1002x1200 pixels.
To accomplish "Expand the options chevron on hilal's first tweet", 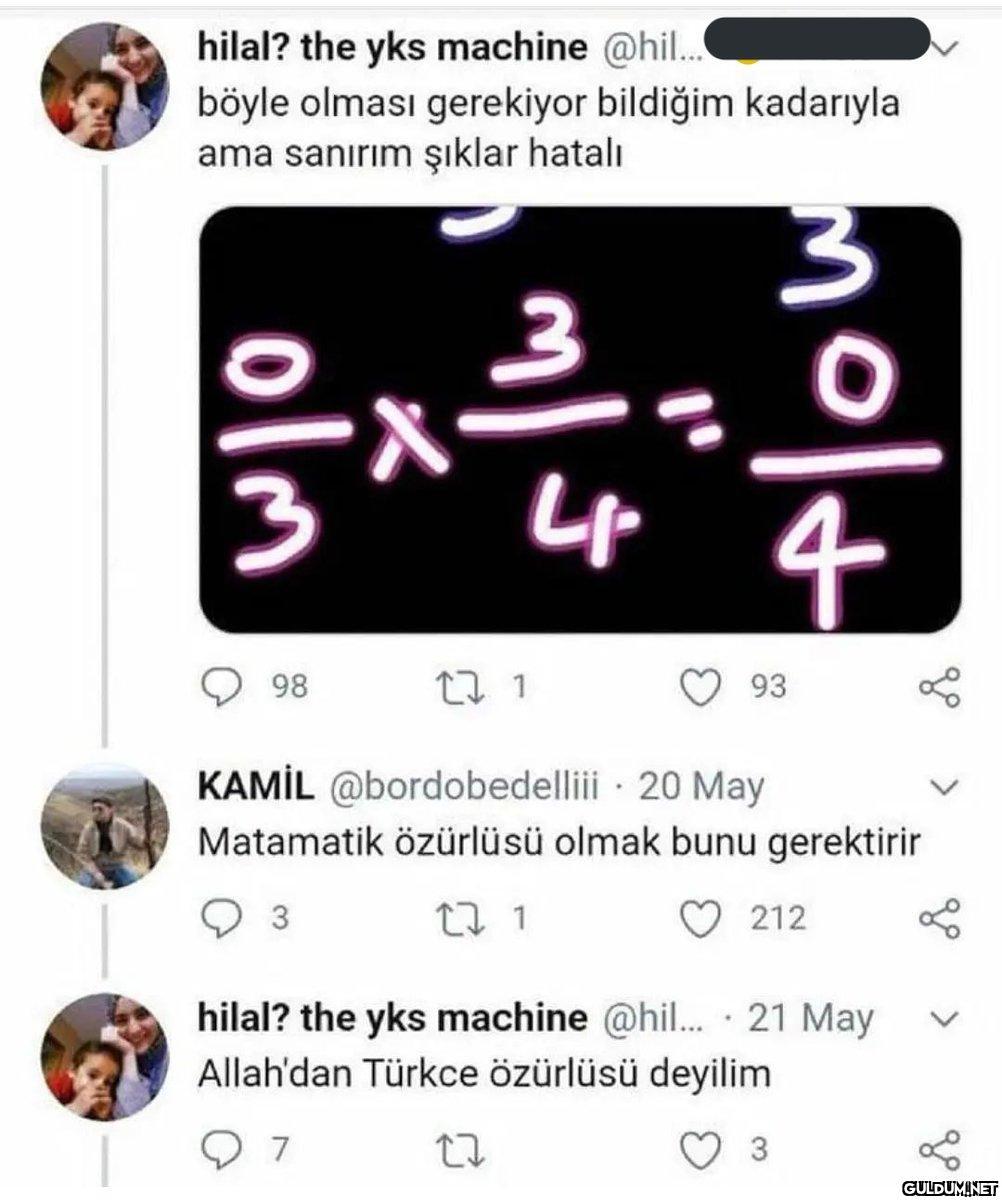I will click(x=947, y=47).
